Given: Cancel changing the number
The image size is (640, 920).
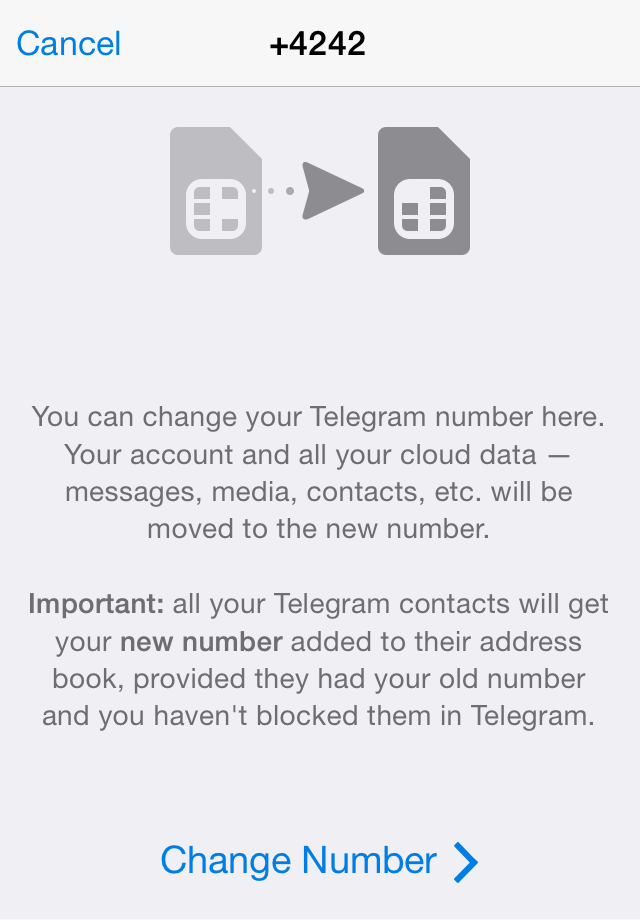Looking at the screenshot, I should coord(68,43).
